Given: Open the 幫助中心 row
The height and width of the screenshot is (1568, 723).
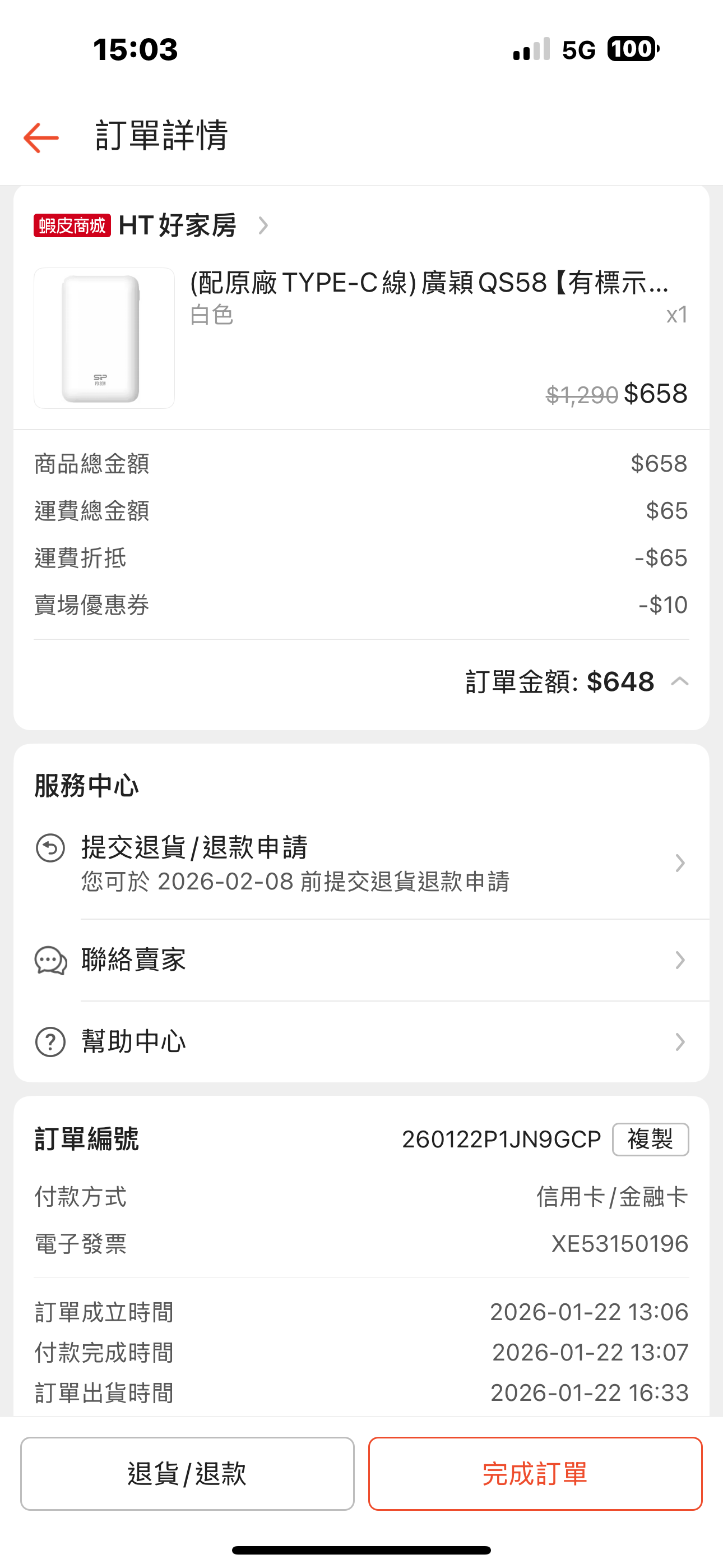Looking at the screenshot, I should 360,1041.
